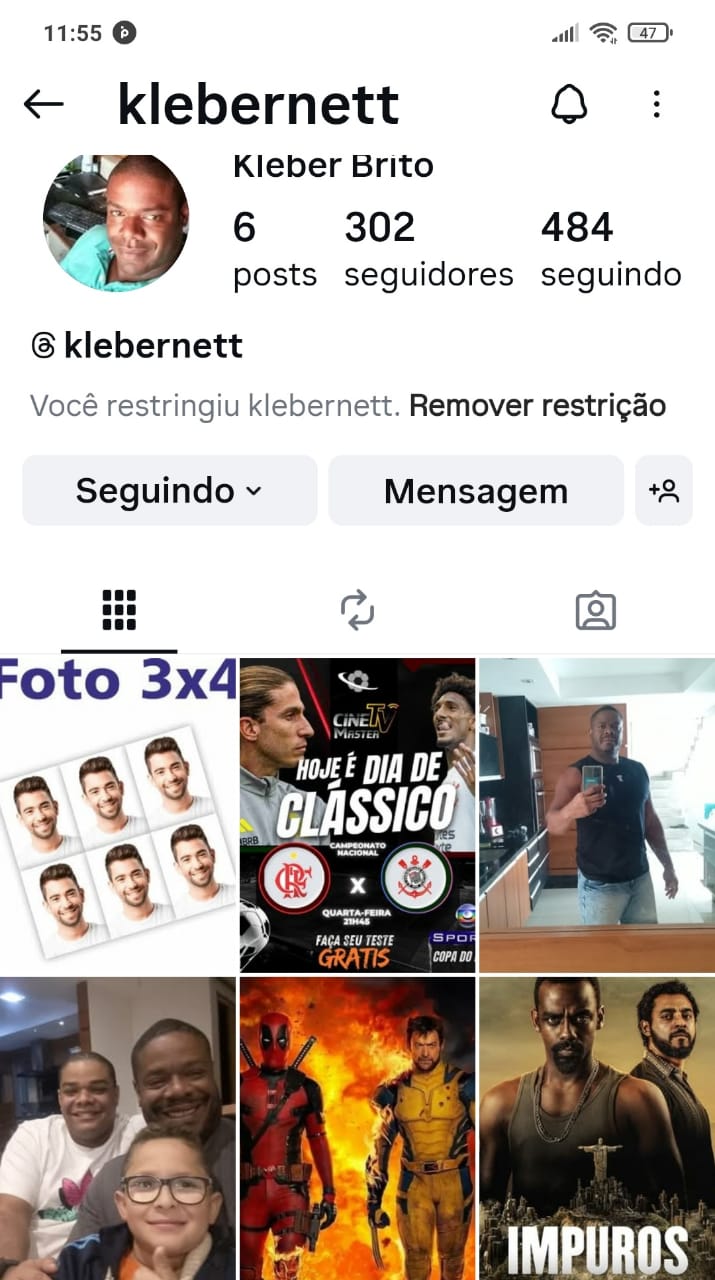Open the notifications bell settings
This screenshot has height=1280, width=715.
point(569,104)
